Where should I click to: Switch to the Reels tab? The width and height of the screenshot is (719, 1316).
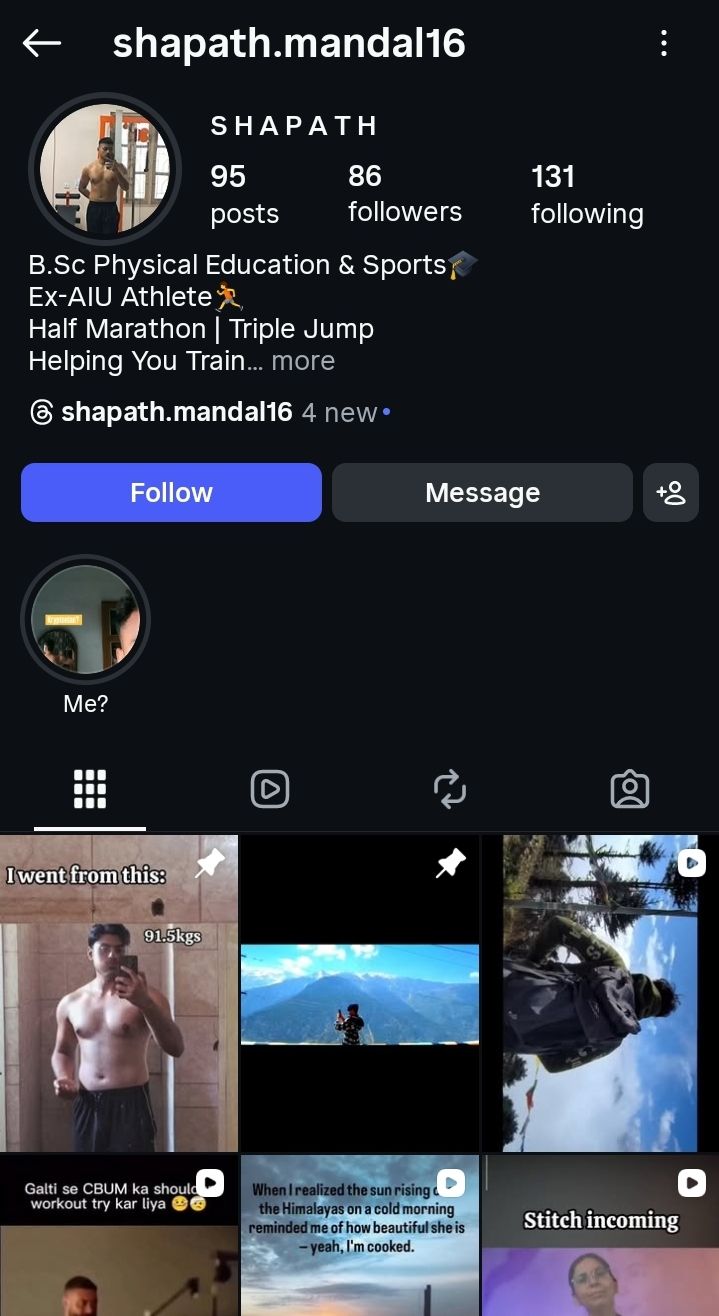coord(270,789)
